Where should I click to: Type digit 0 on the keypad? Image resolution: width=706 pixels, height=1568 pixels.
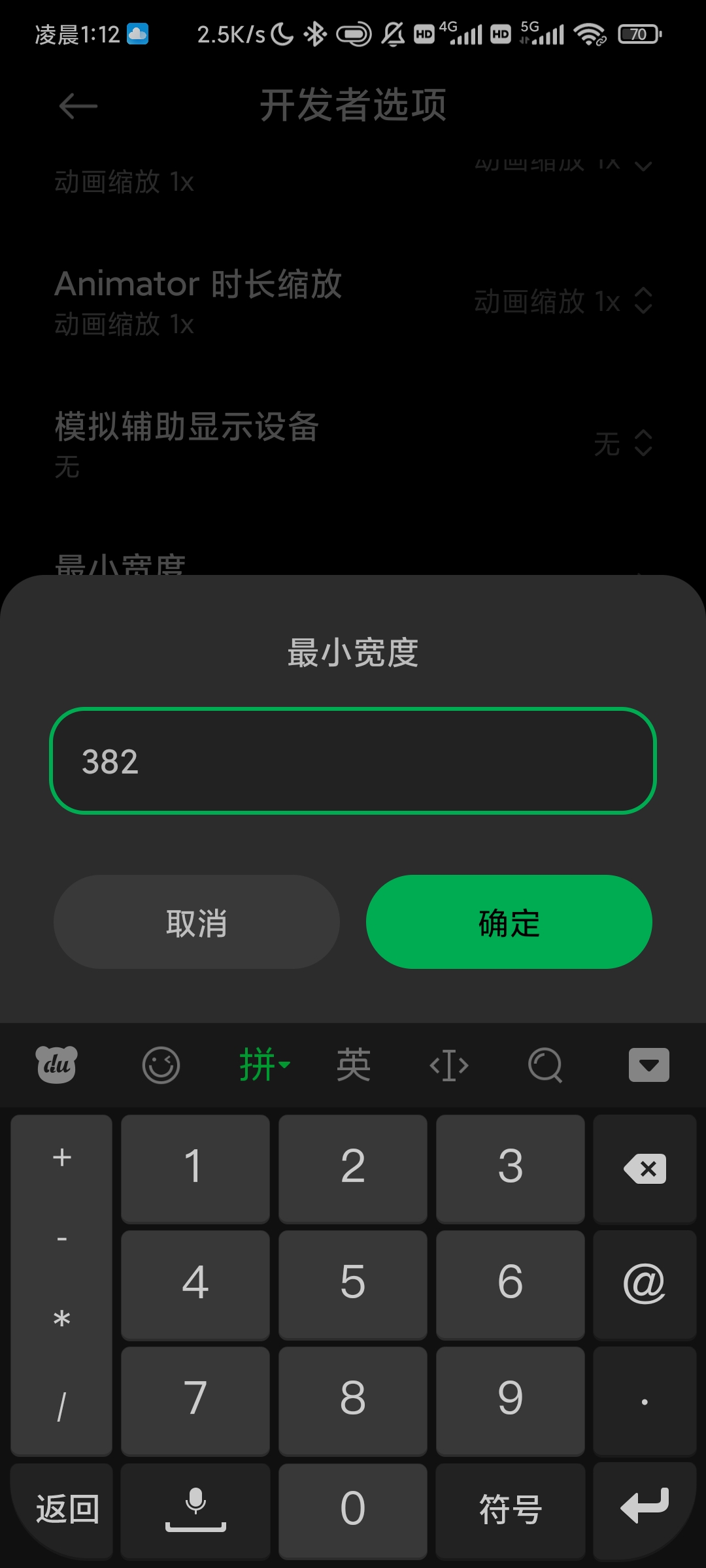[352, 1509]
